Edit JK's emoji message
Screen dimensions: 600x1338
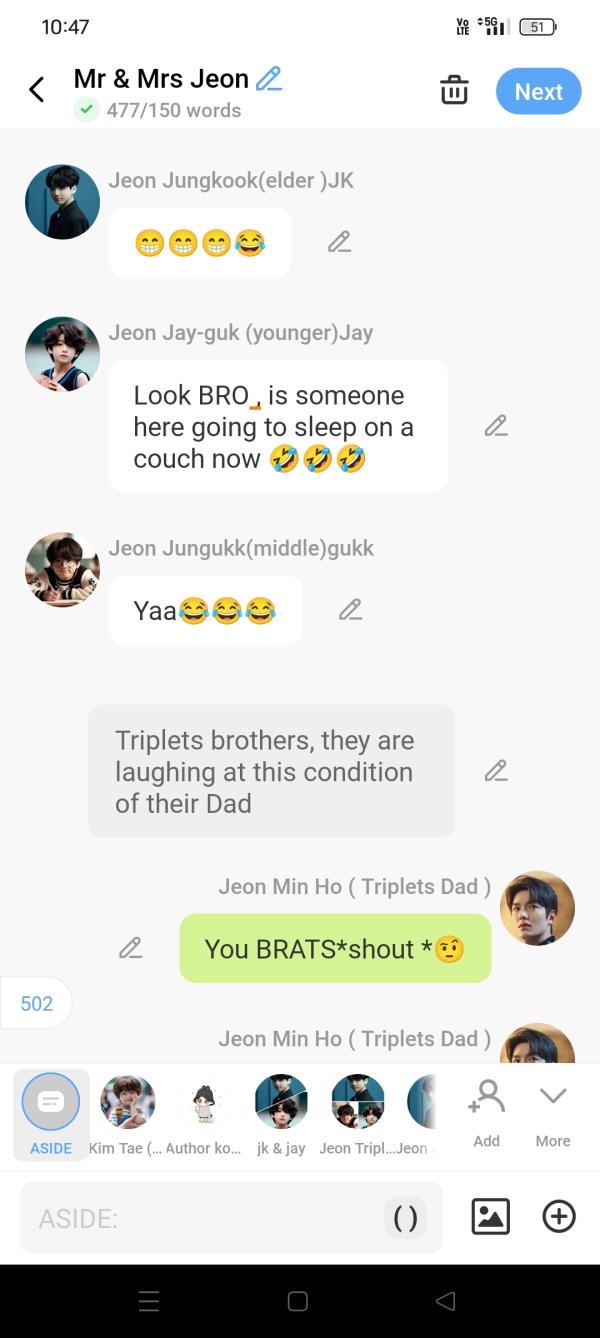click(339, 242)
